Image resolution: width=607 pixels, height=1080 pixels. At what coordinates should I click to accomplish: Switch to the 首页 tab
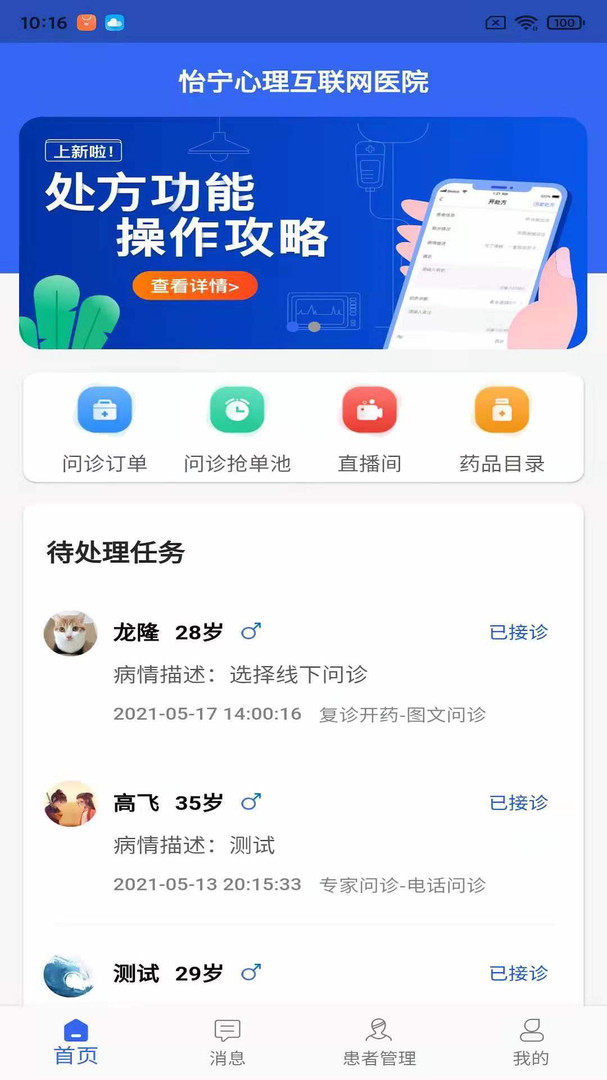(x=76, y=1042)
